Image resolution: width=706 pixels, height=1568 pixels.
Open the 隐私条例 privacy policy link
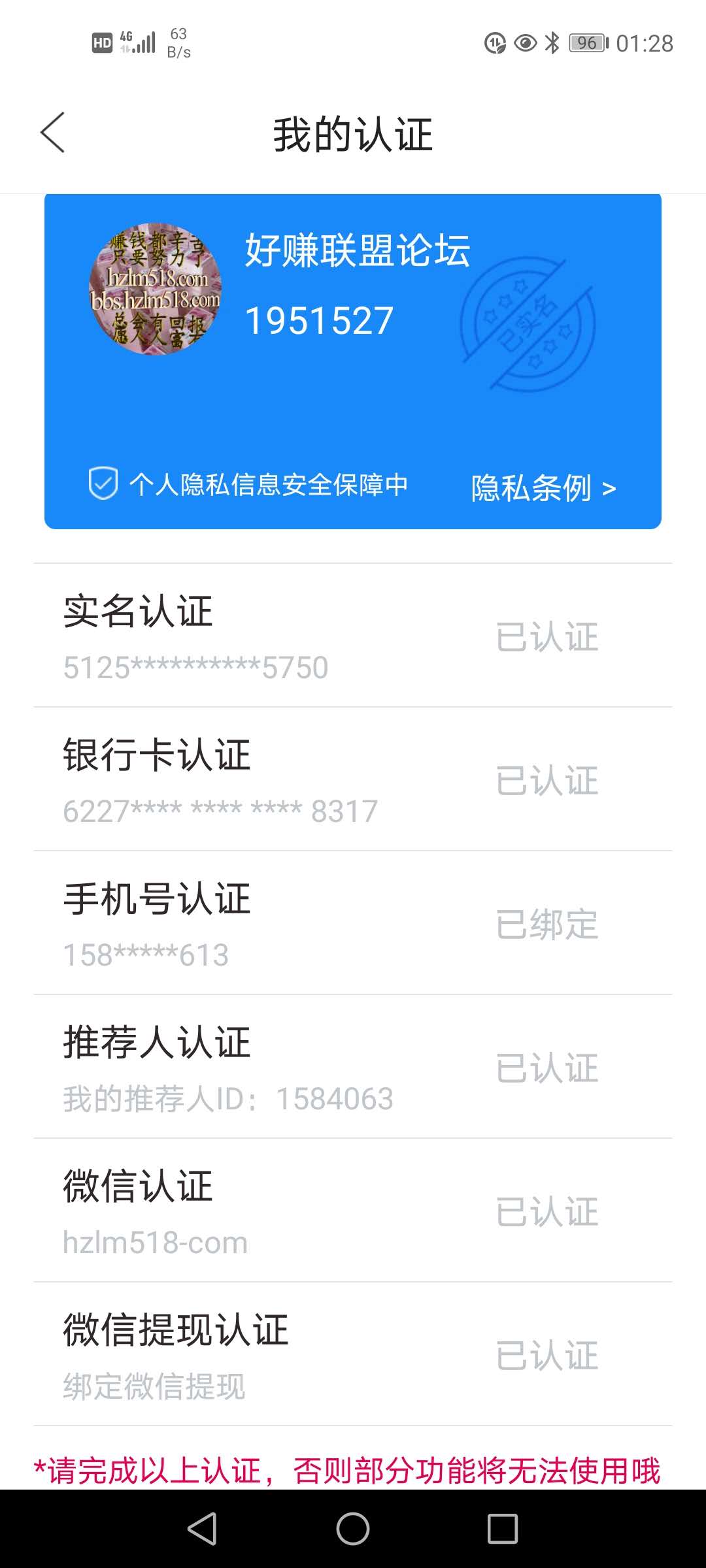pyautogui.click(x=543, y=488)
